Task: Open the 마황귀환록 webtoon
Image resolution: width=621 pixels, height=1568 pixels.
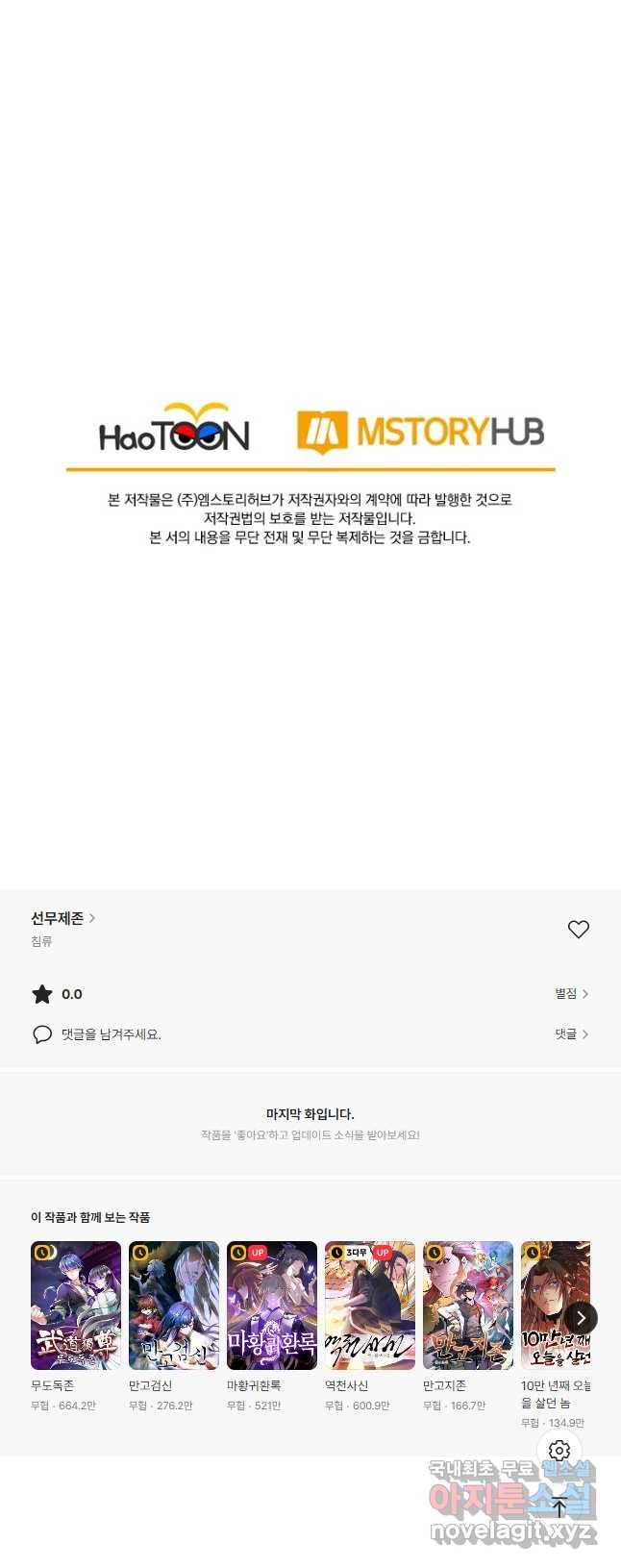Action: (x=272, y=1305)
